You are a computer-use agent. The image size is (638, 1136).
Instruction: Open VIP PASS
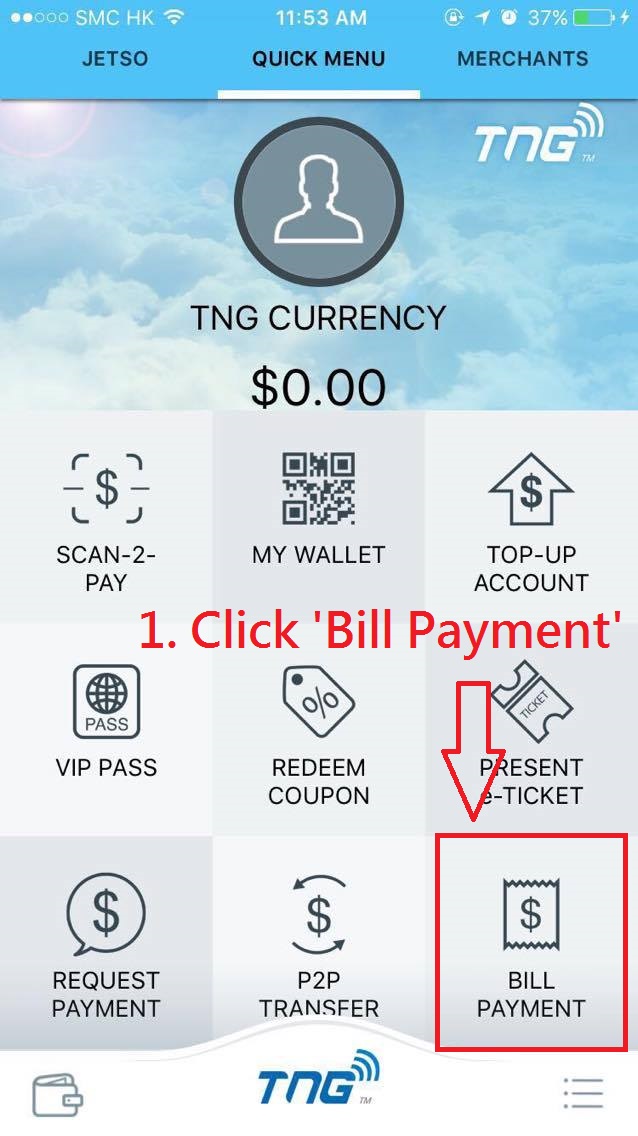click(x=106, y=724)
